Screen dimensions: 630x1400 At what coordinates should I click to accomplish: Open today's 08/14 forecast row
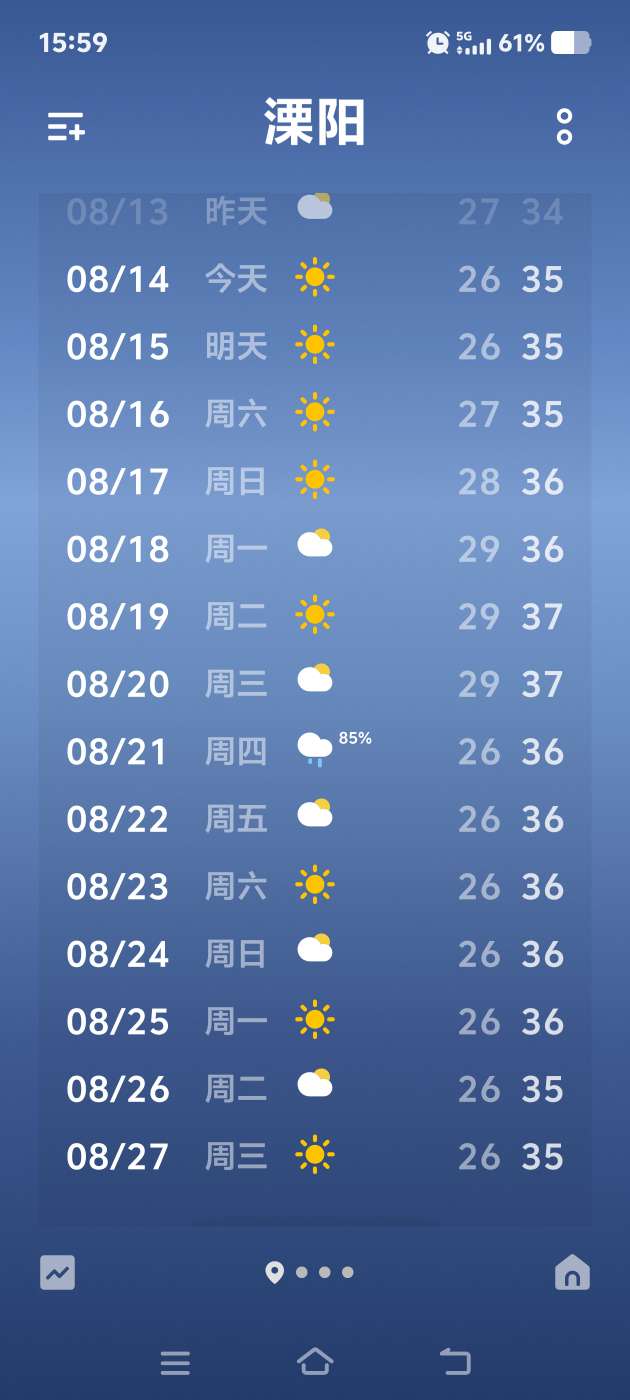(x=315, y=279)
